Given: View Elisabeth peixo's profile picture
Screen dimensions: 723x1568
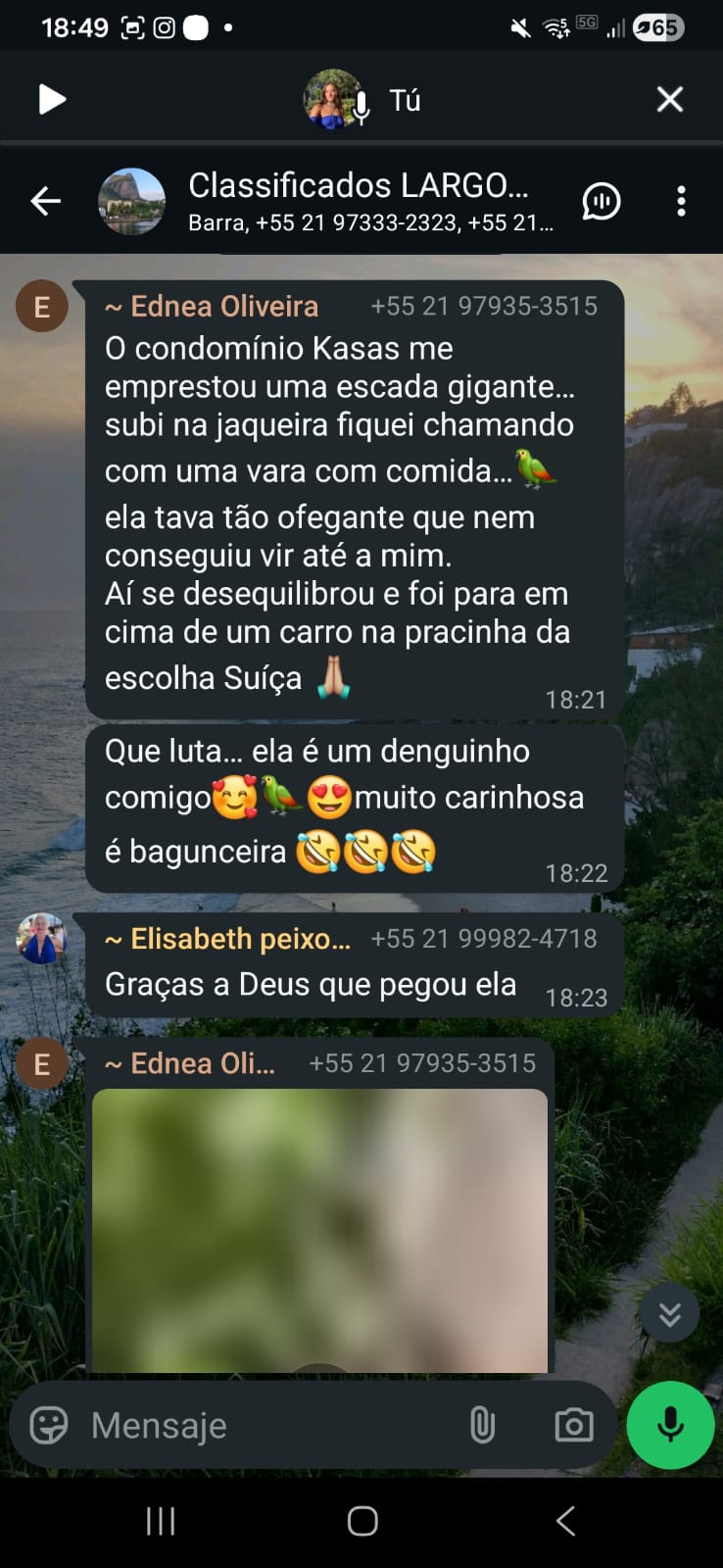Looking at the screenshot, I should coord(42,939).
